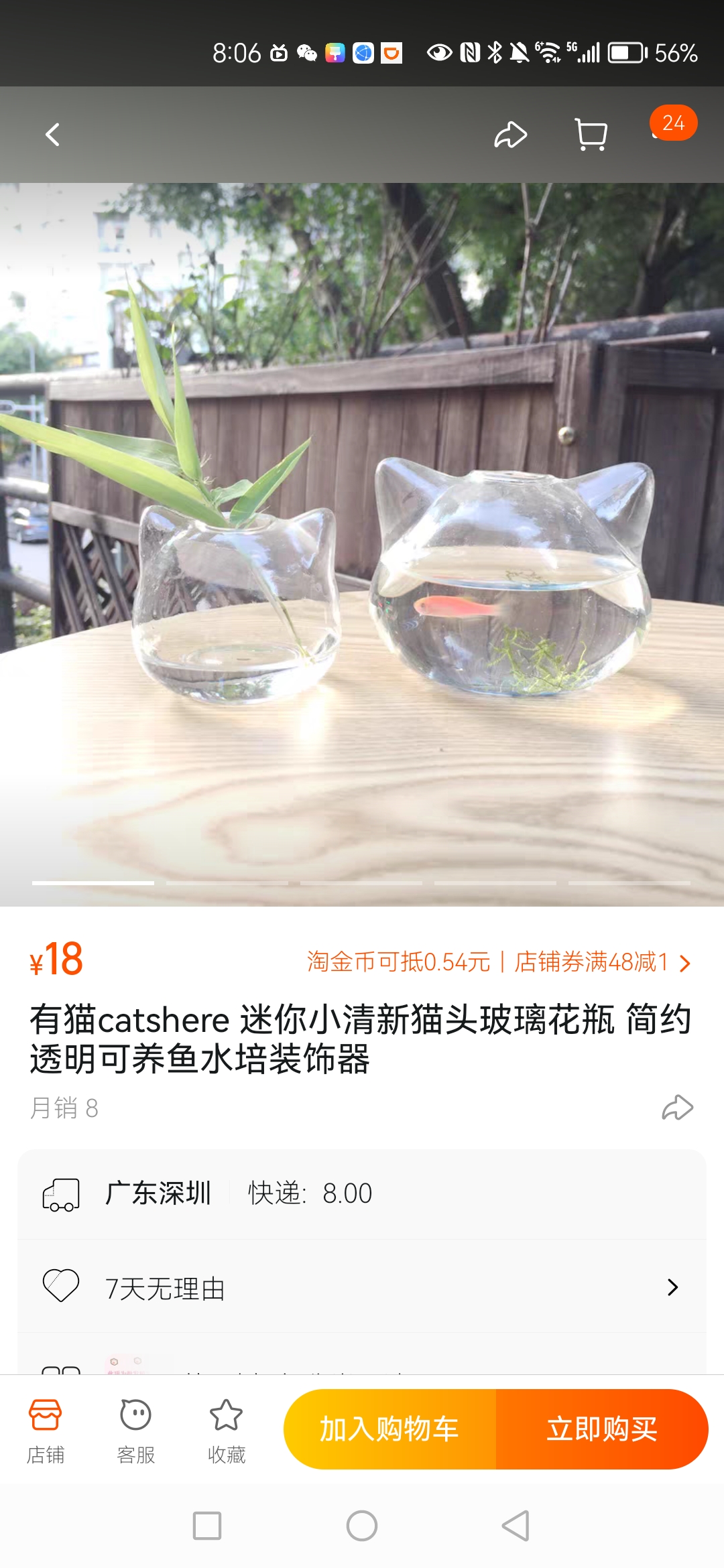Open the coin discount and store coupon link
This screenshot has width=724, height=1568.
coord(498,962)
